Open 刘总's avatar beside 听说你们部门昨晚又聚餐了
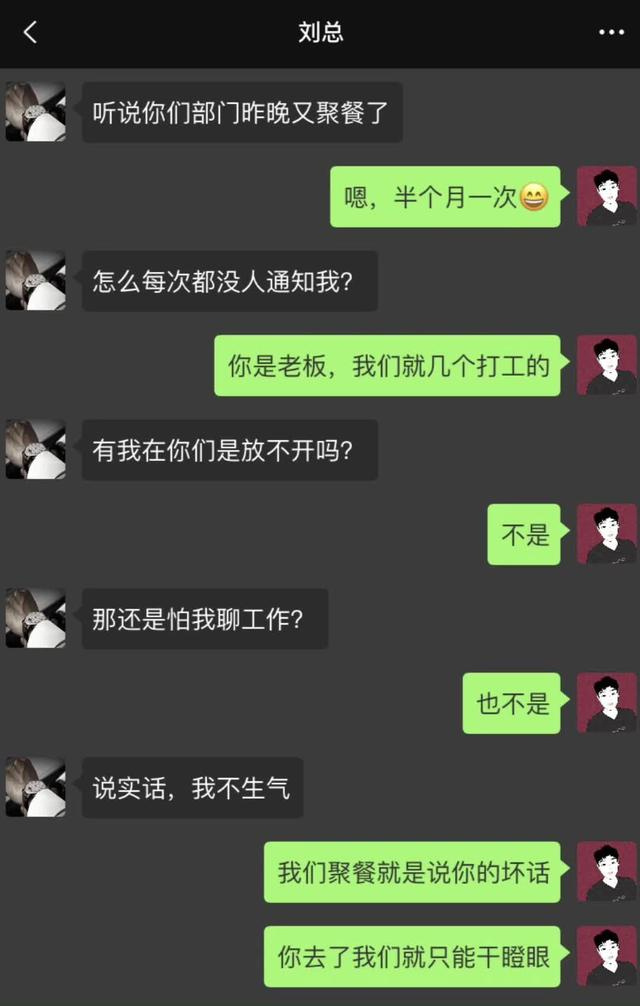The width and height of the screenshot is (640, 1006). click(x=36, y=112)
